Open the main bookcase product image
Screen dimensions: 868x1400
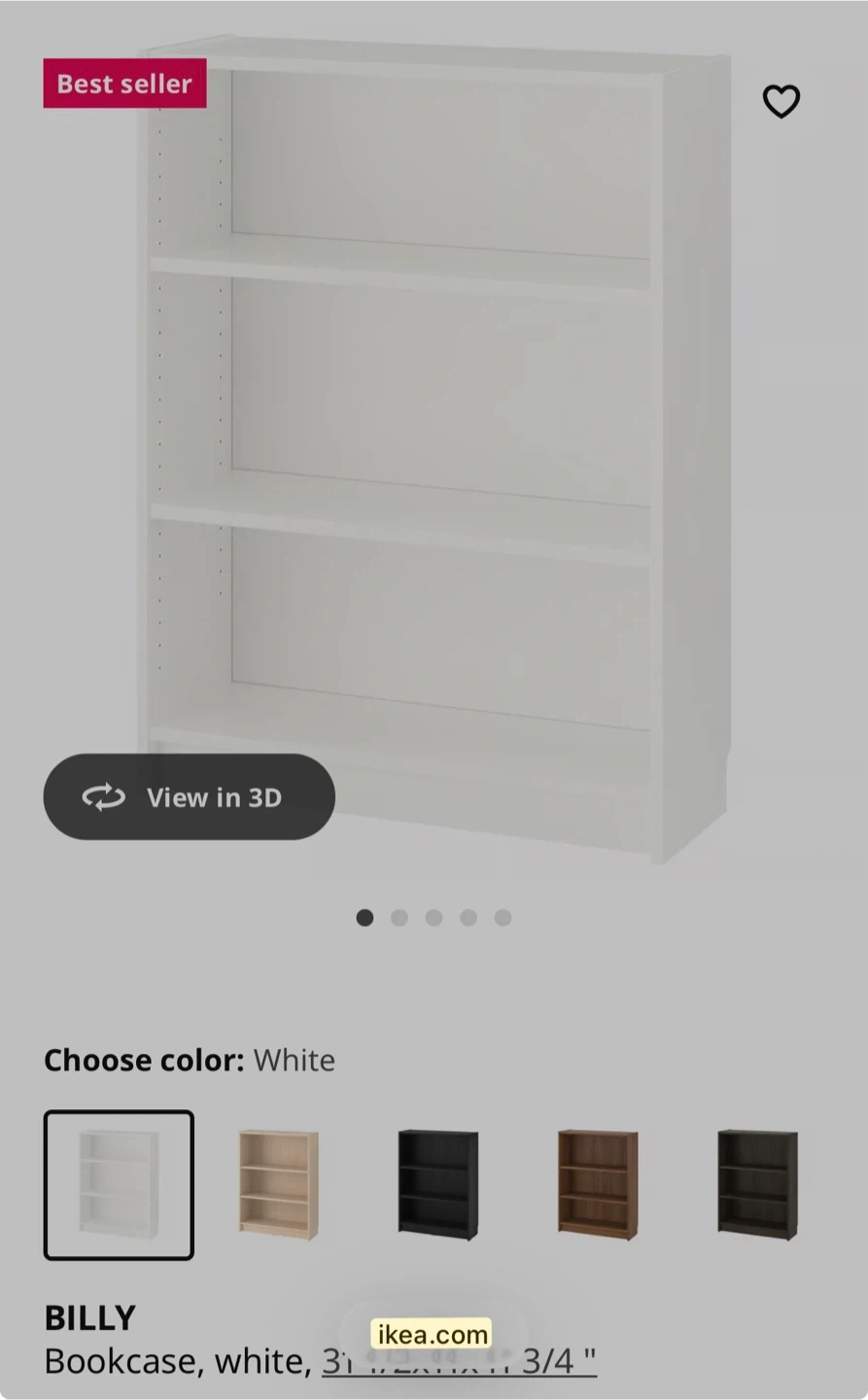tap(437, 437)
